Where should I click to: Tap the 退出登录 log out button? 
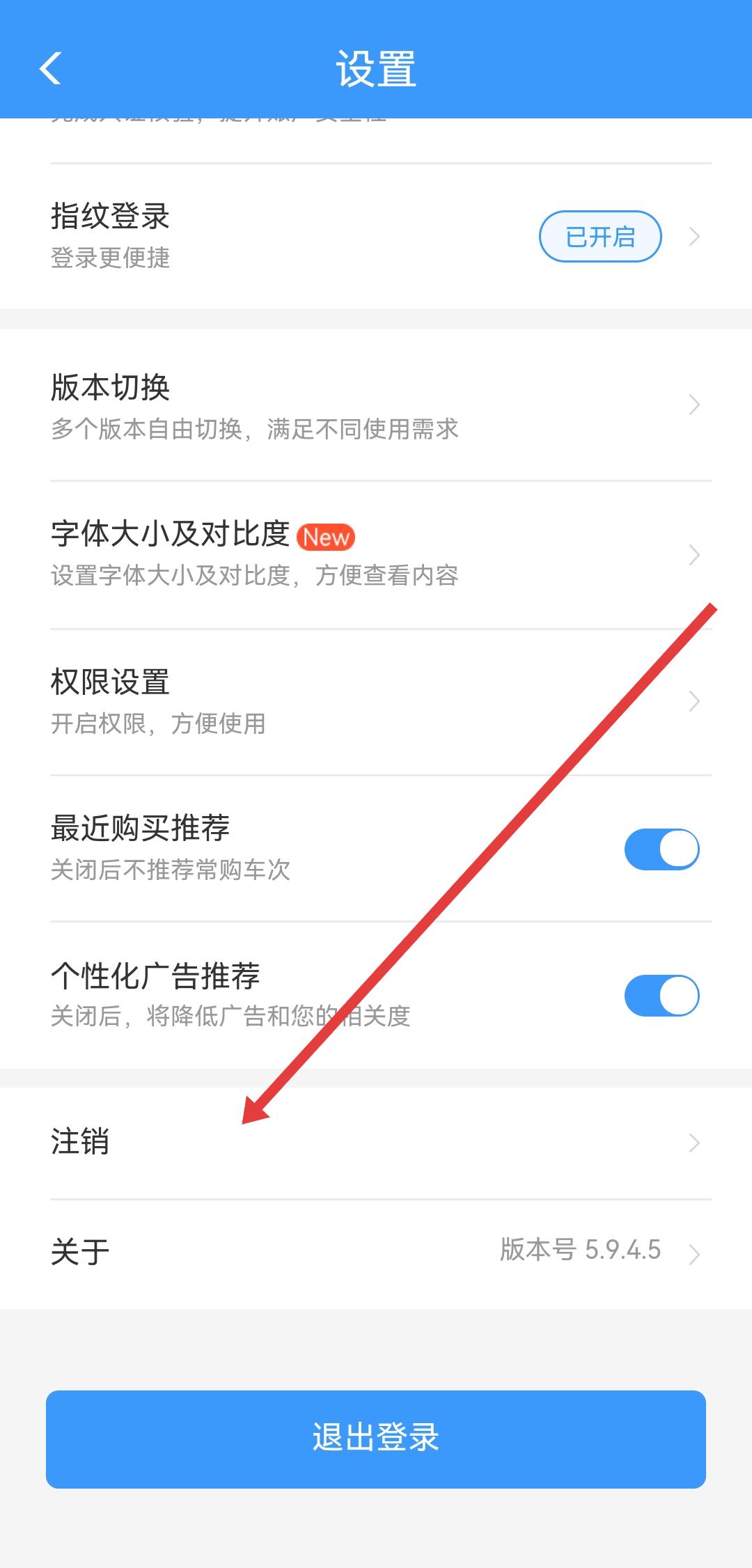pyautogui.click(x=376, y=1438)
